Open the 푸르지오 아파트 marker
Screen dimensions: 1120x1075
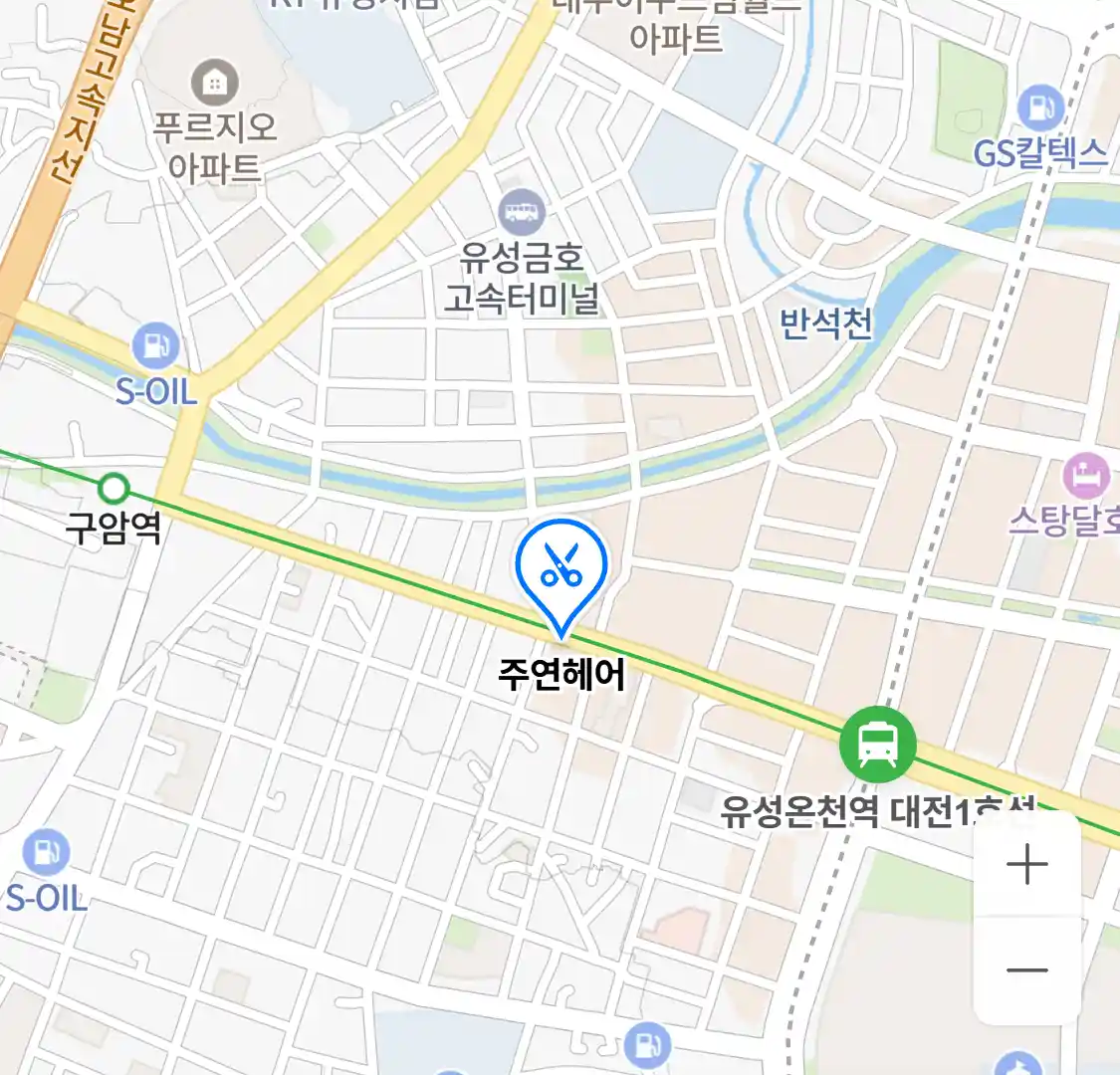(214, 82)
